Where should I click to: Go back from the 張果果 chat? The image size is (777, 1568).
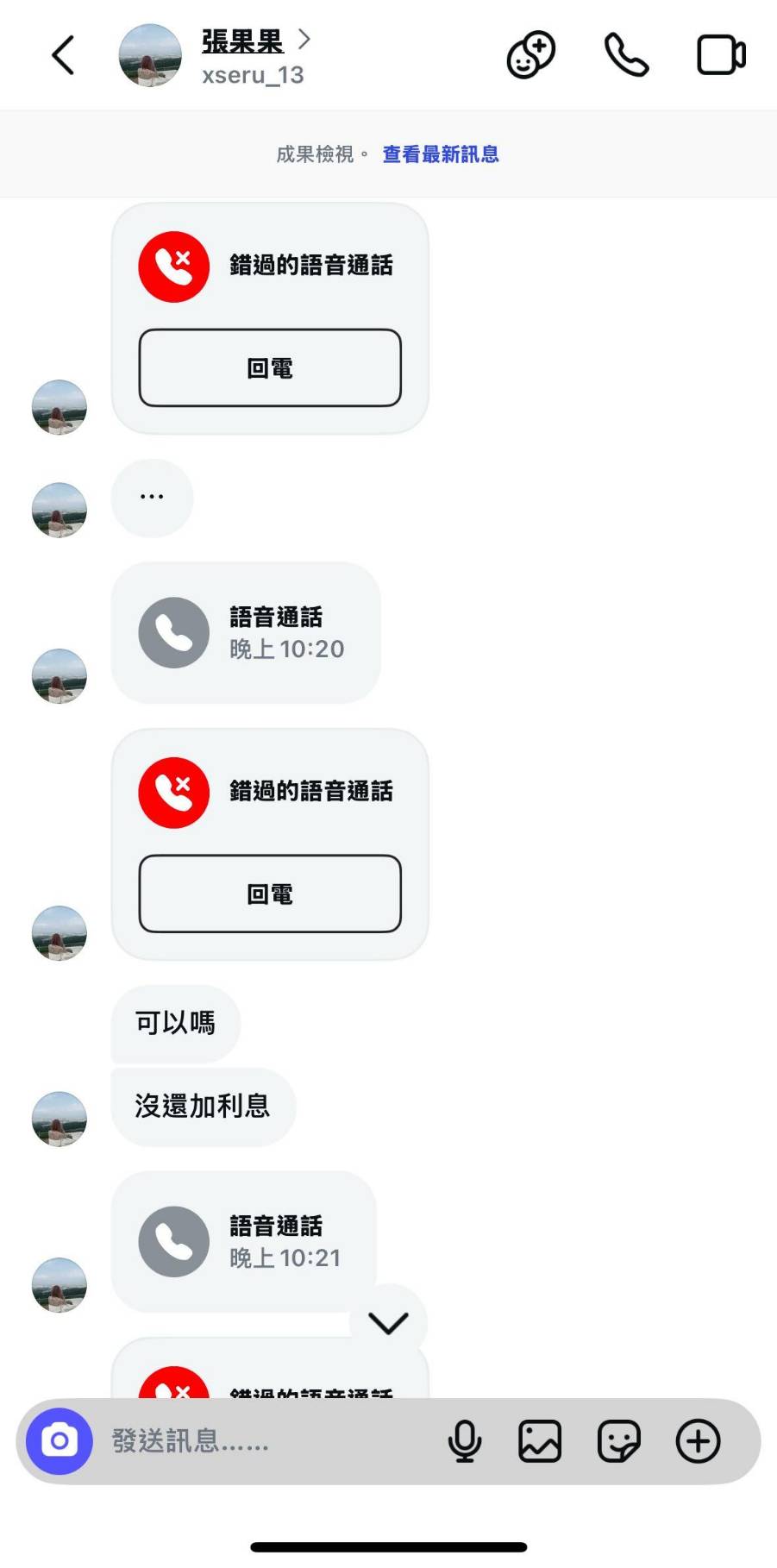(x=63, y=56)
